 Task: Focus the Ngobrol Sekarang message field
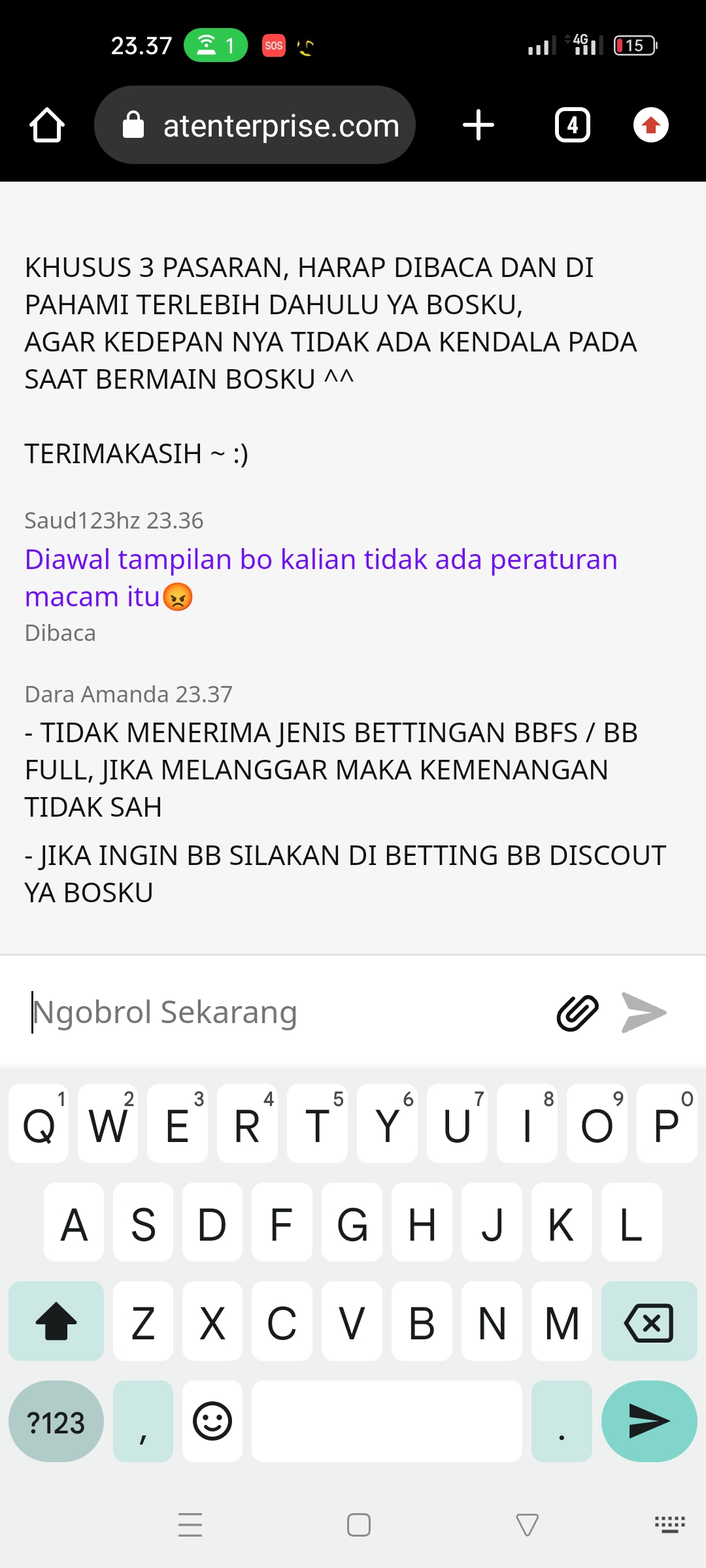(281, 1012)
